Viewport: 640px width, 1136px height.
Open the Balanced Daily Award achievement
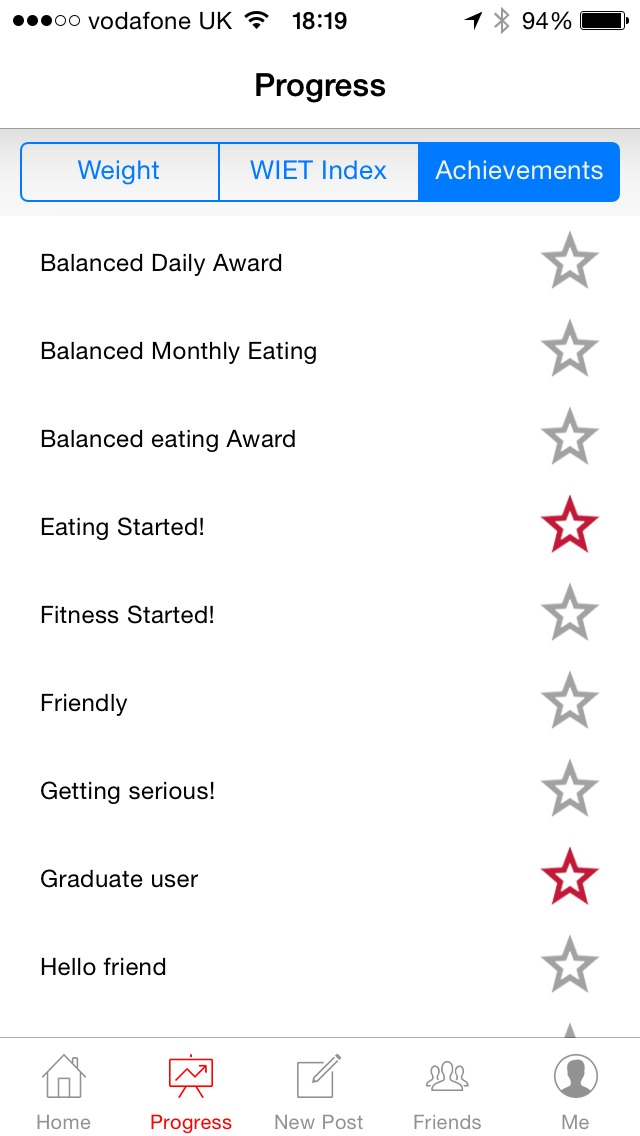click(320, 262)
